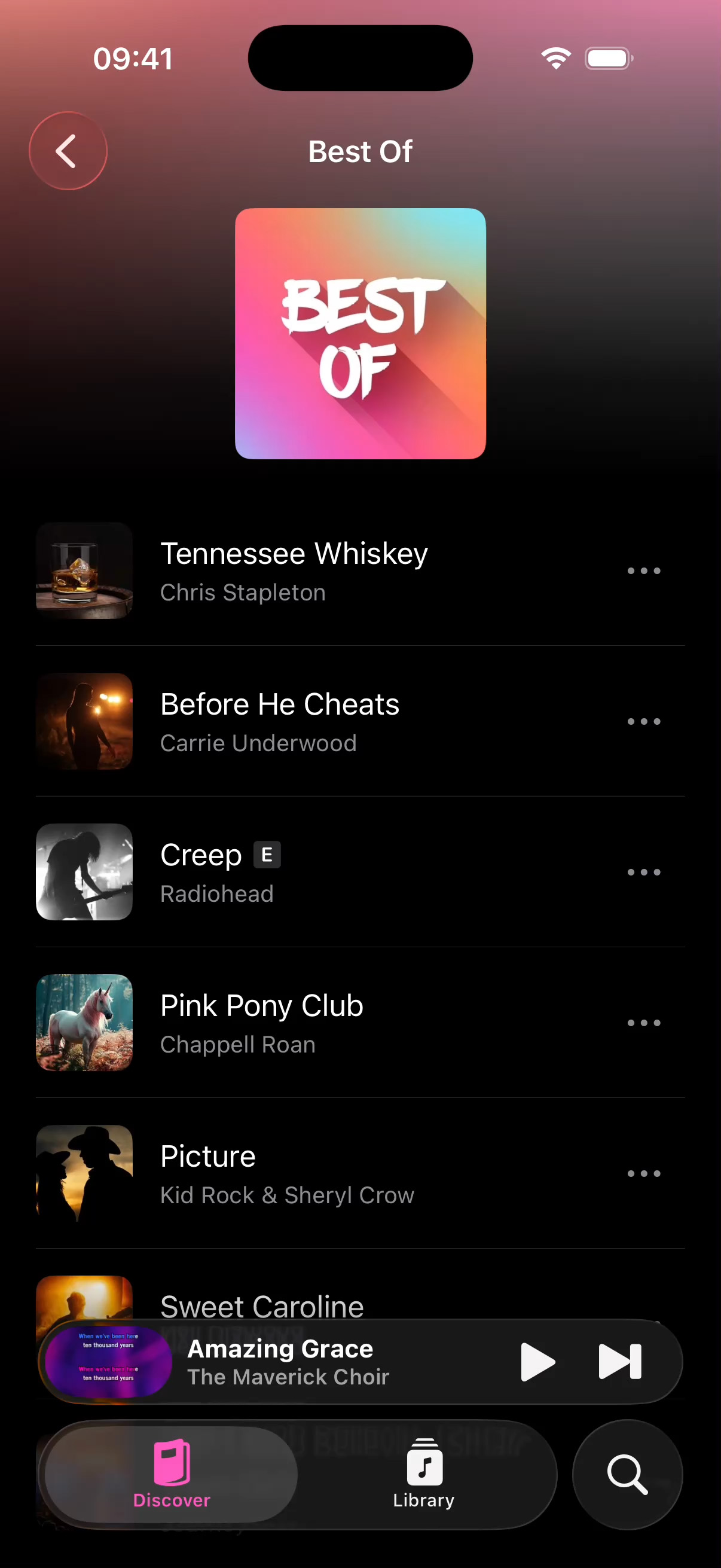
Task: Select the song Tennessee Whiskey by Chris Stapleton
Action: (x=294, y=571)
